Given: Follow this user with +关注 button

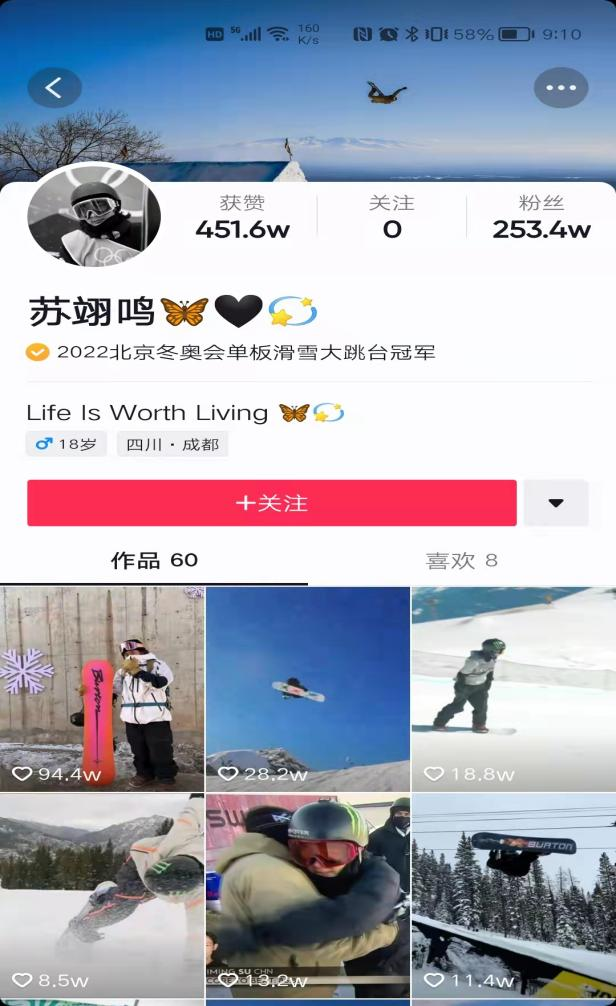Looking at the screenshot, I should click(x=272, y=503).
